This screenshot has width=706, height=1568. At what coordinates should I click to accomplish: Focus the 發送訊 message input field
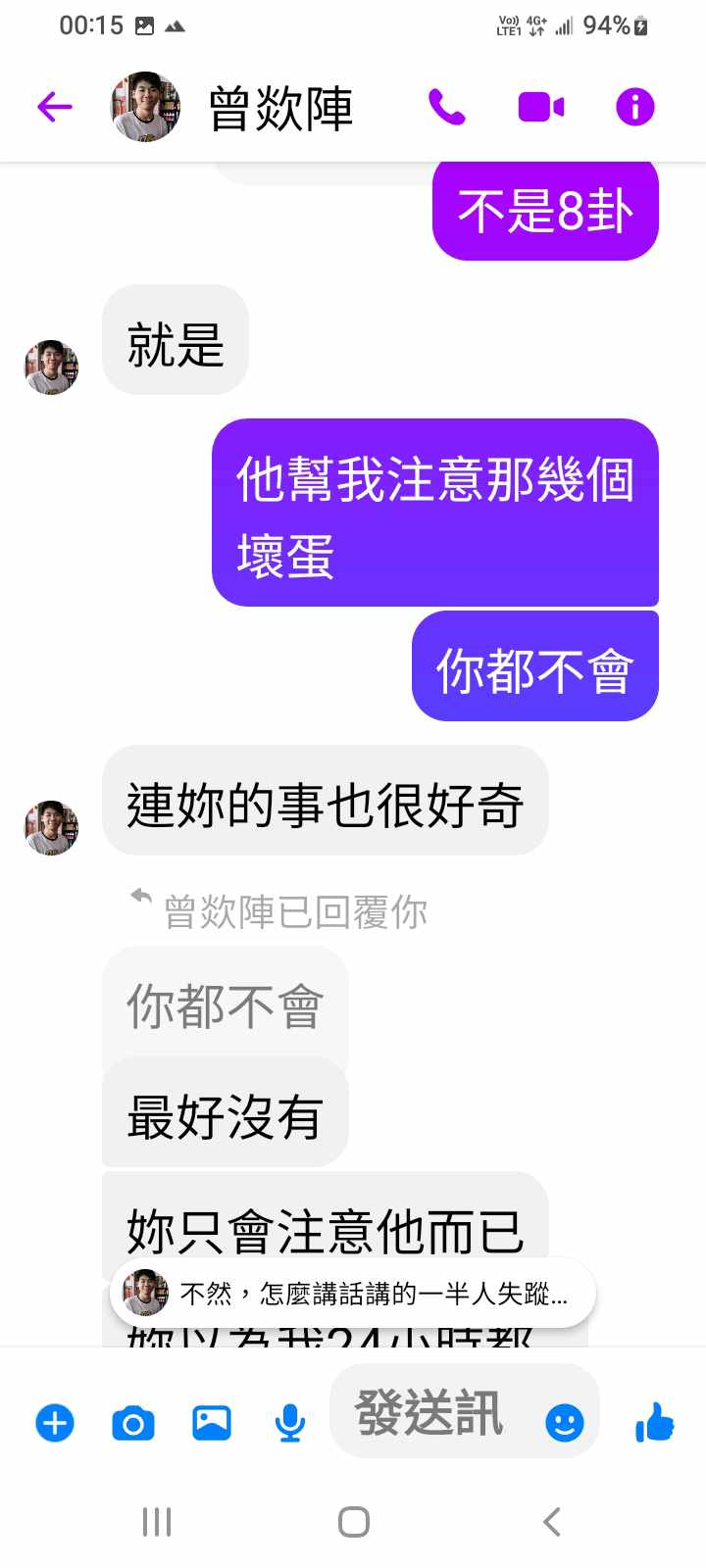point(431,1414)
